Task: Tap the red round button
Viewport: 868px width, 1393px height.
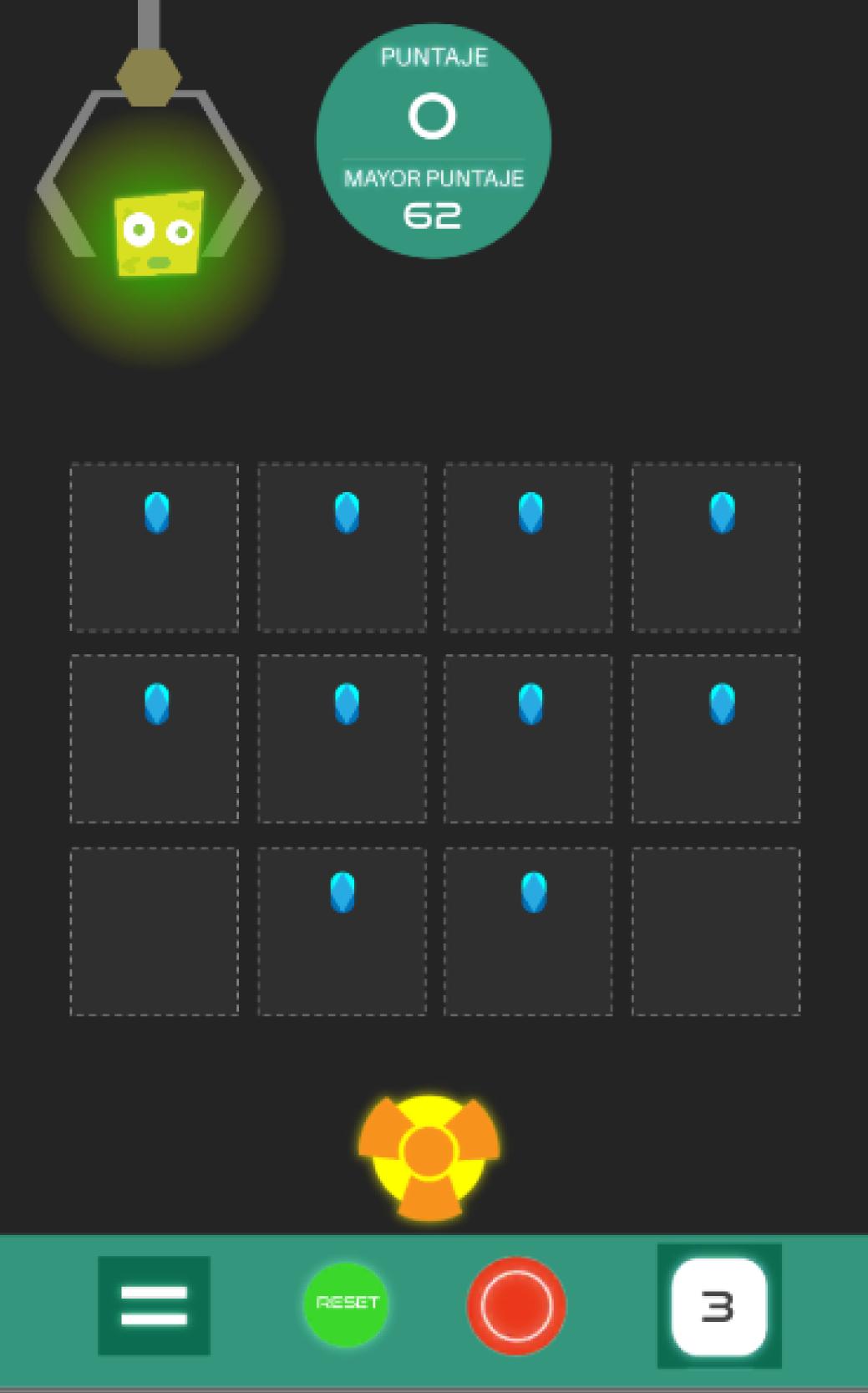Action: click(516, 1305)
